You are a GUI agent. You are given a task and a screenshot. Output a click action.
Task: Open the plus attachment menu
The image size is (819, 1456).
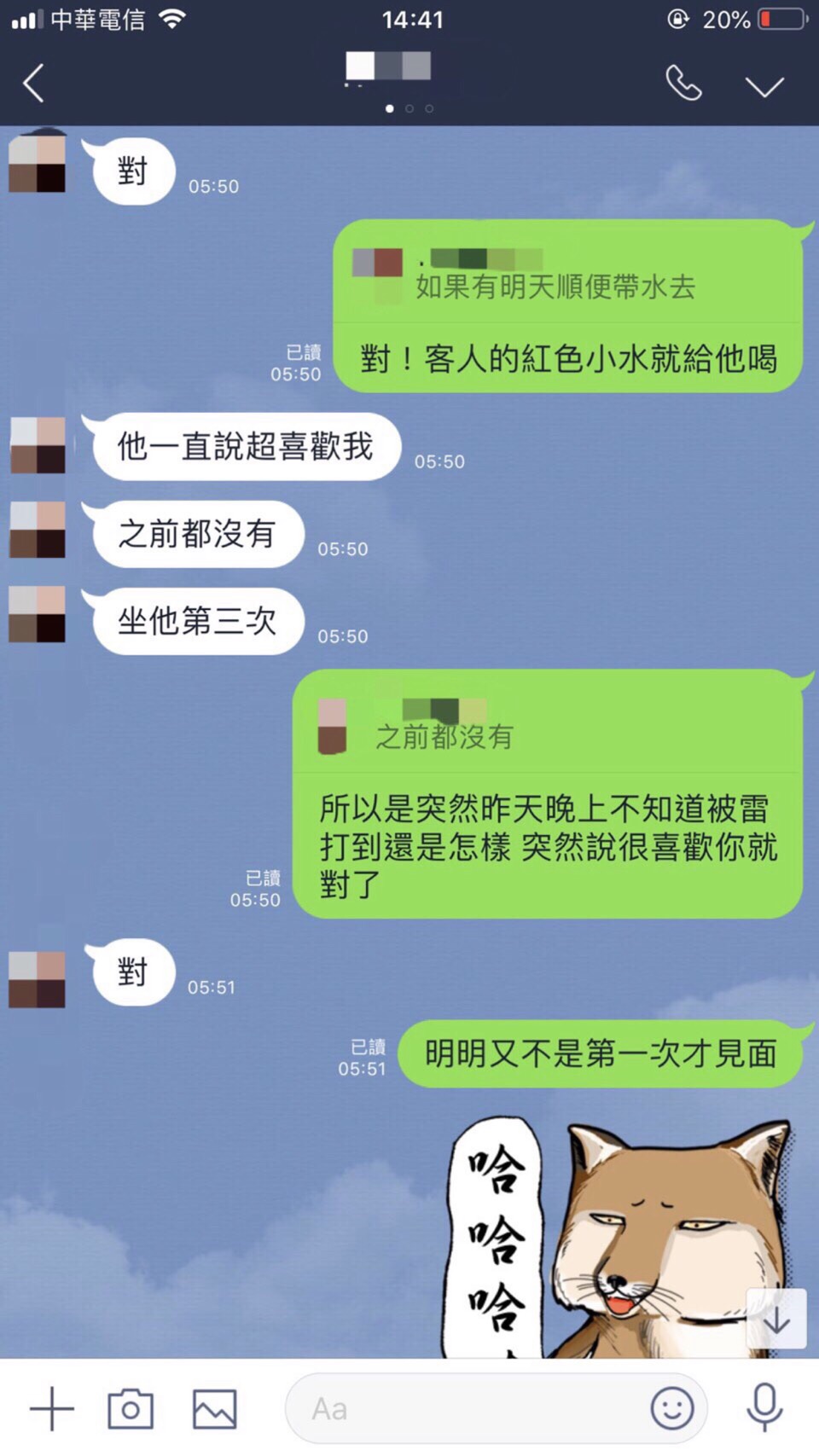[x=52, y=1408]
